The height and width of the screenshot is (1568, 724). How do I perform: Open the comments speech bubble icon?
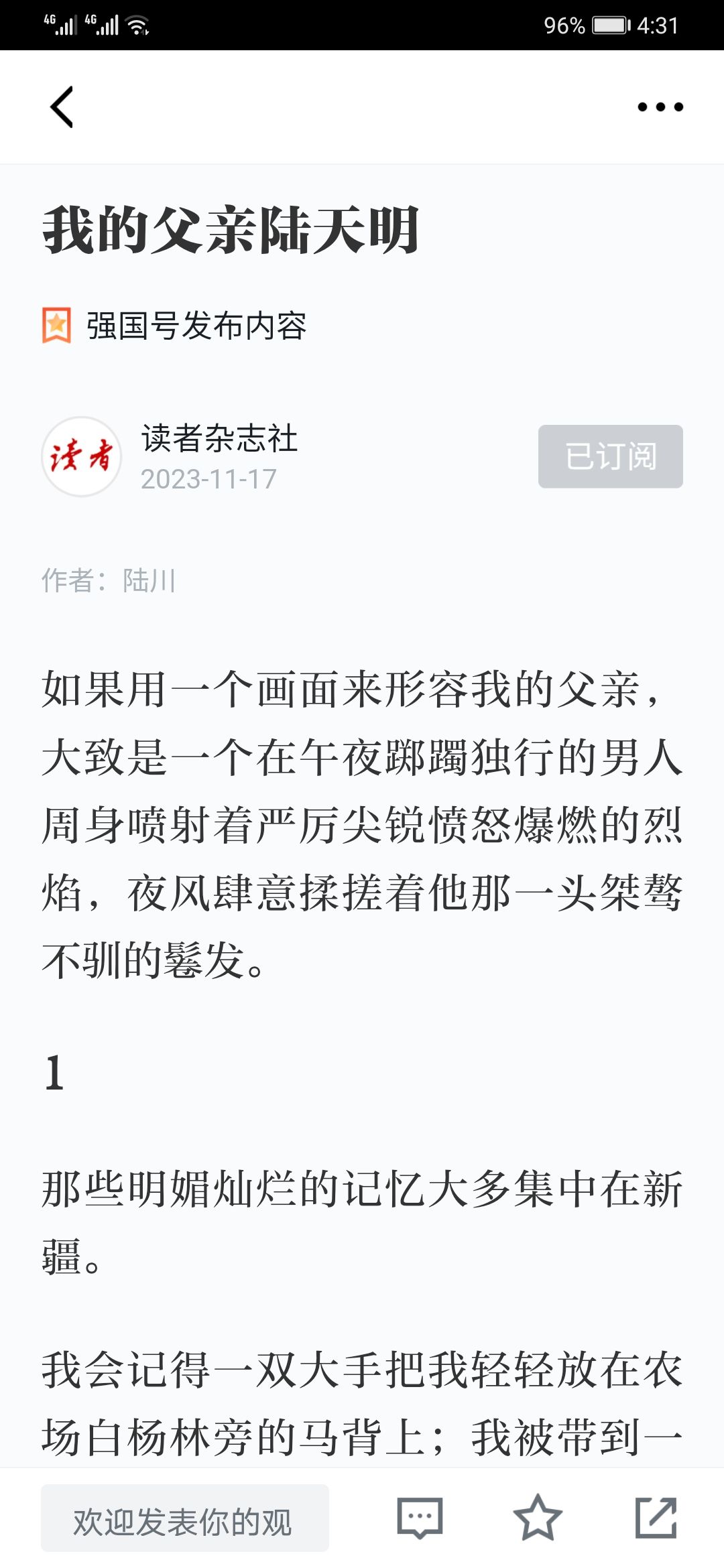(x=420, y=1518)
